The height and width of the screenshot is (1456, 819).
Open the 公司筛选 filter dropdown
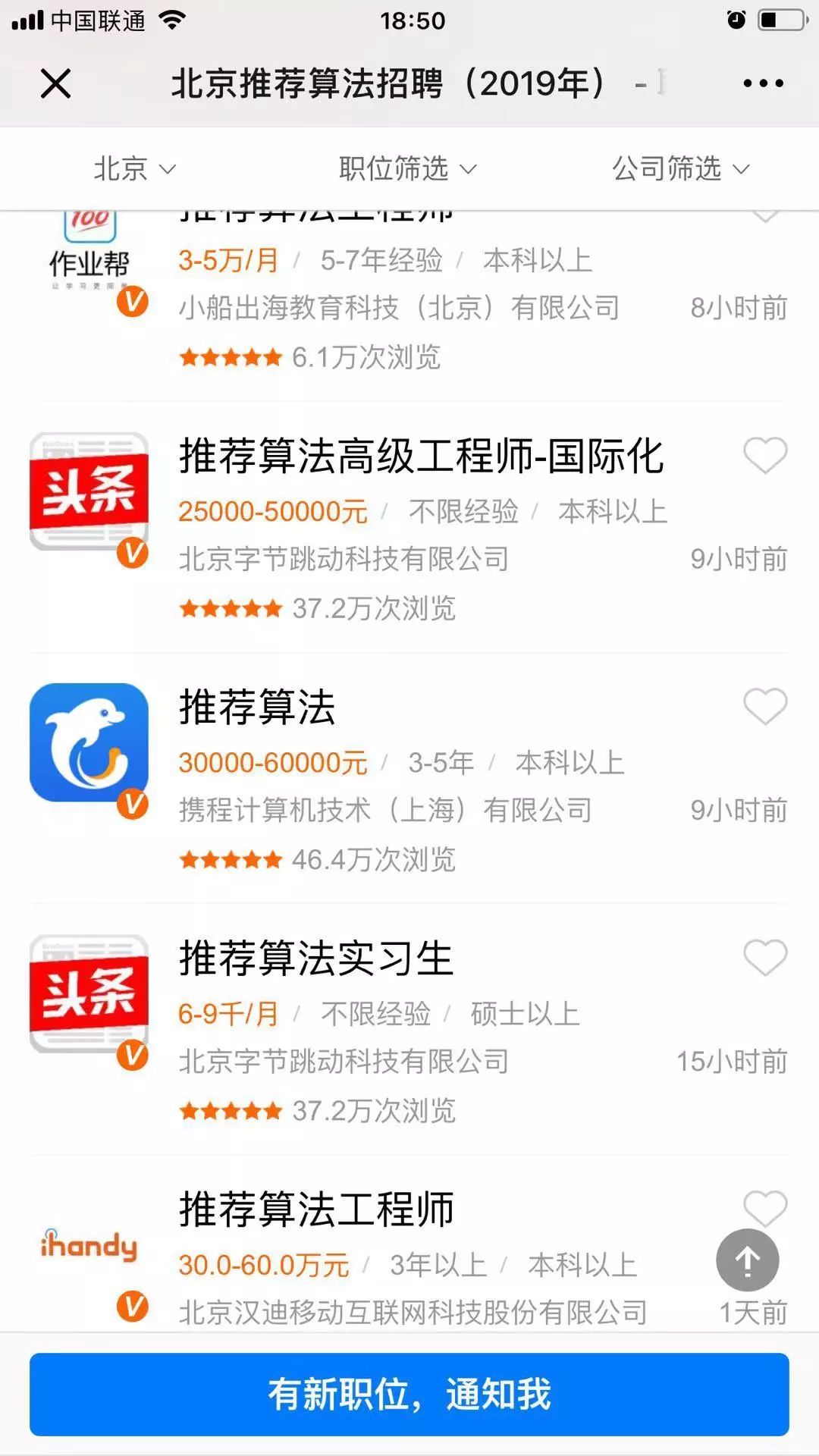point(681,168)
